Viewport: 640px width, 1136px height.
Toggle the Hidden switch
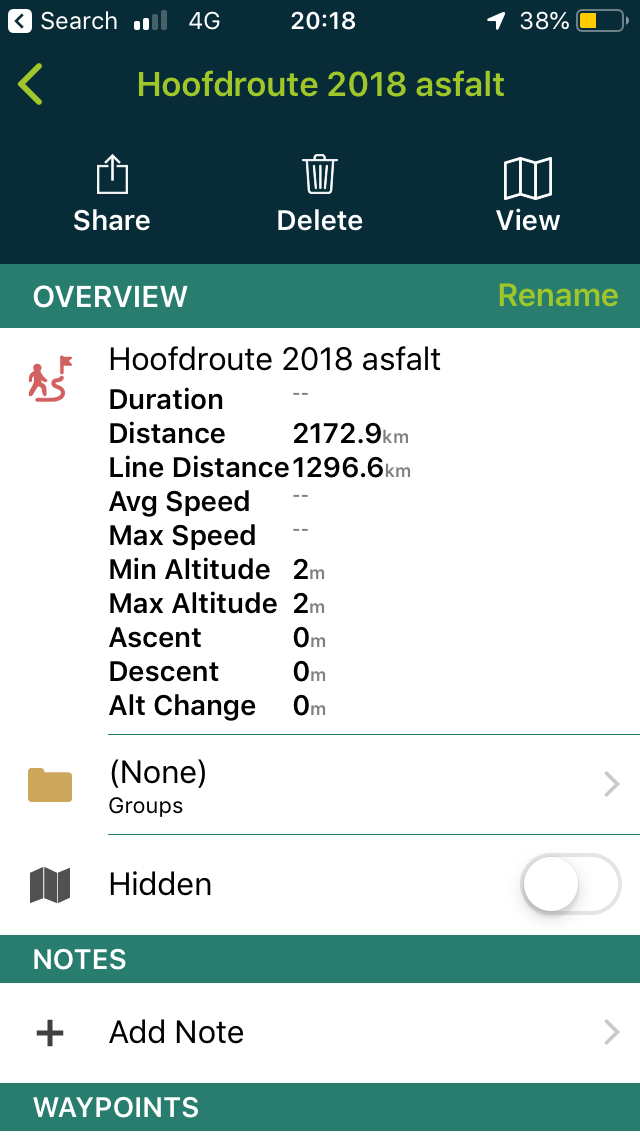pos(571,884)
